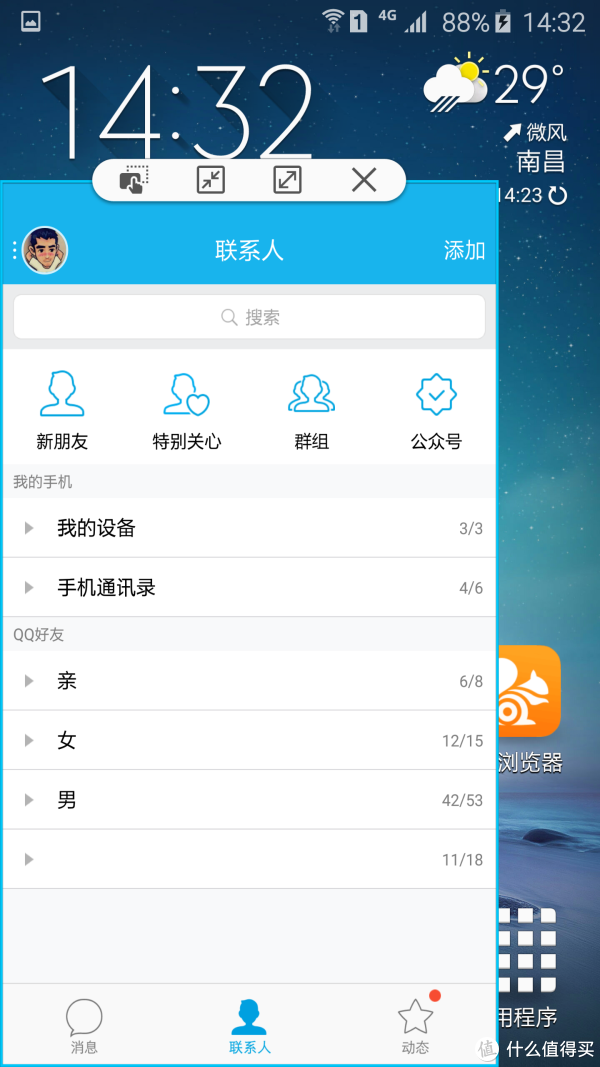Expand the 女 friends group
600x1067 pixels.
tap(249, 740)
